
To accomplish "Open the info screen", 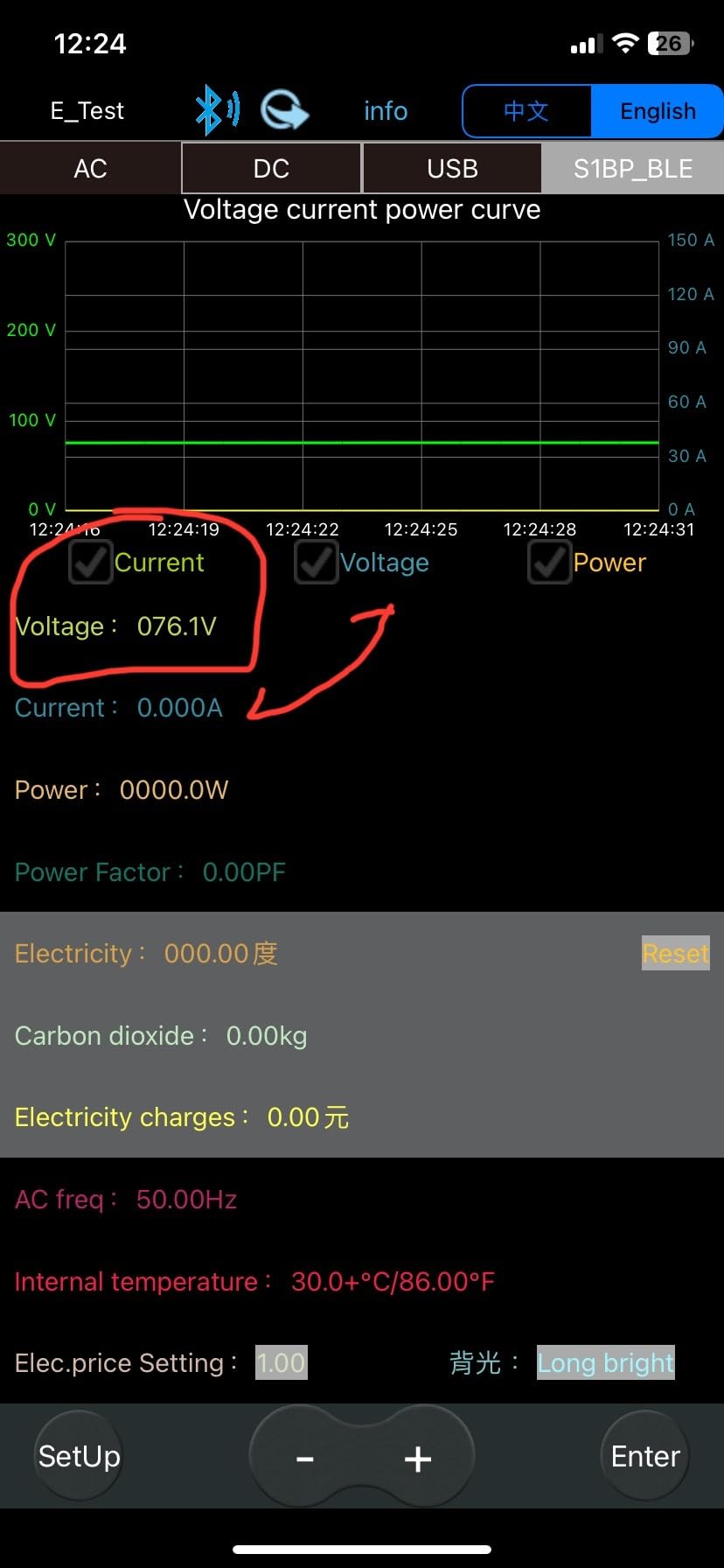I will tap(385, 110).
